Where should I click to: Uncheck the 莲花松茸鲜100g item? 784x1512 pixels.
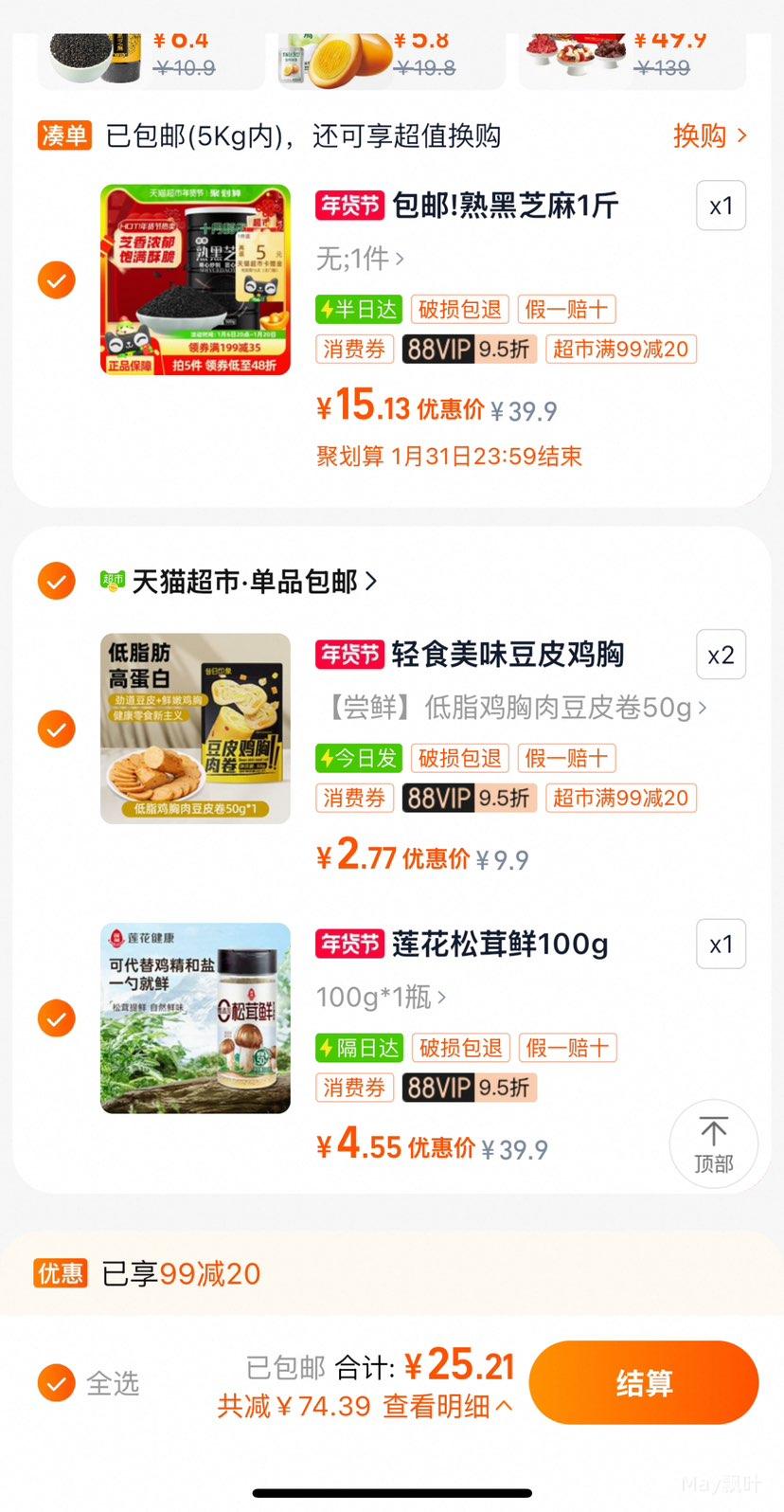click(x=57, y=1018)
